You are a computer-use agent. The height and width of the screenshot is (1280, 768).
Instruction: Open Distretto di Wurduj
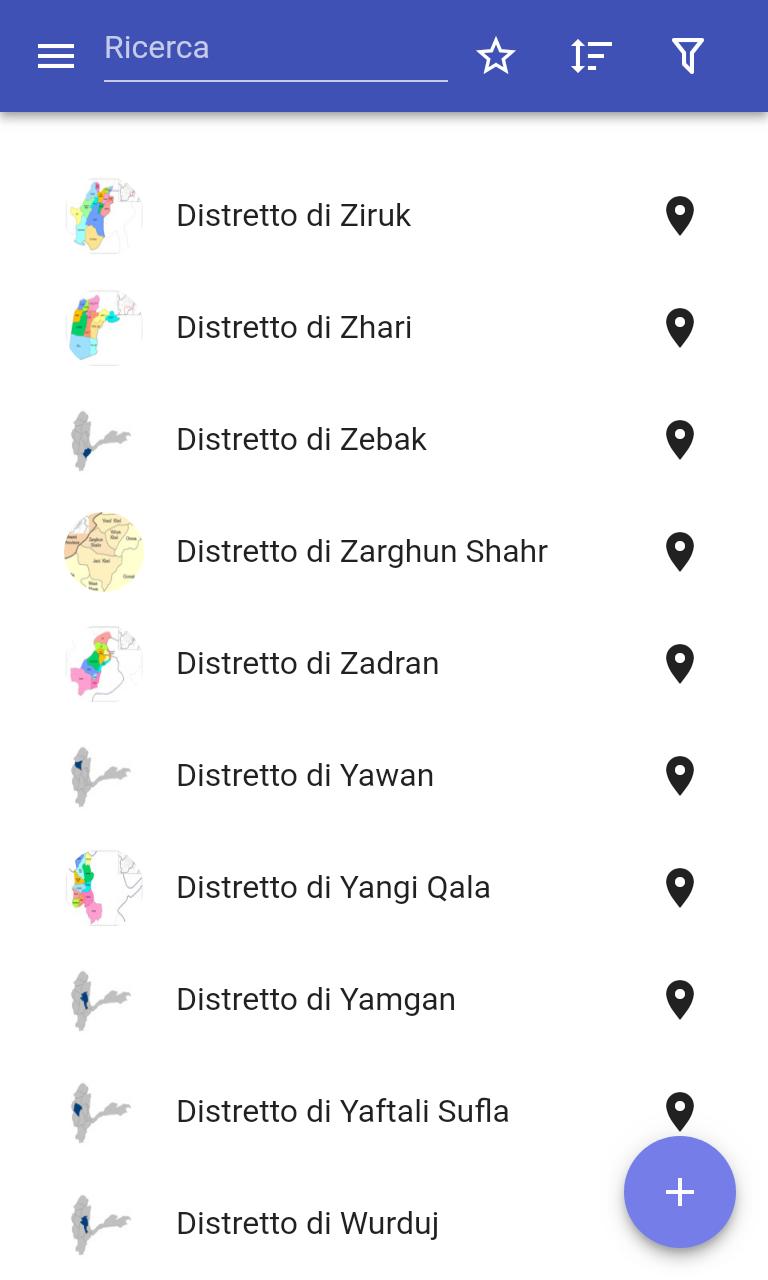coord(384,1224)
